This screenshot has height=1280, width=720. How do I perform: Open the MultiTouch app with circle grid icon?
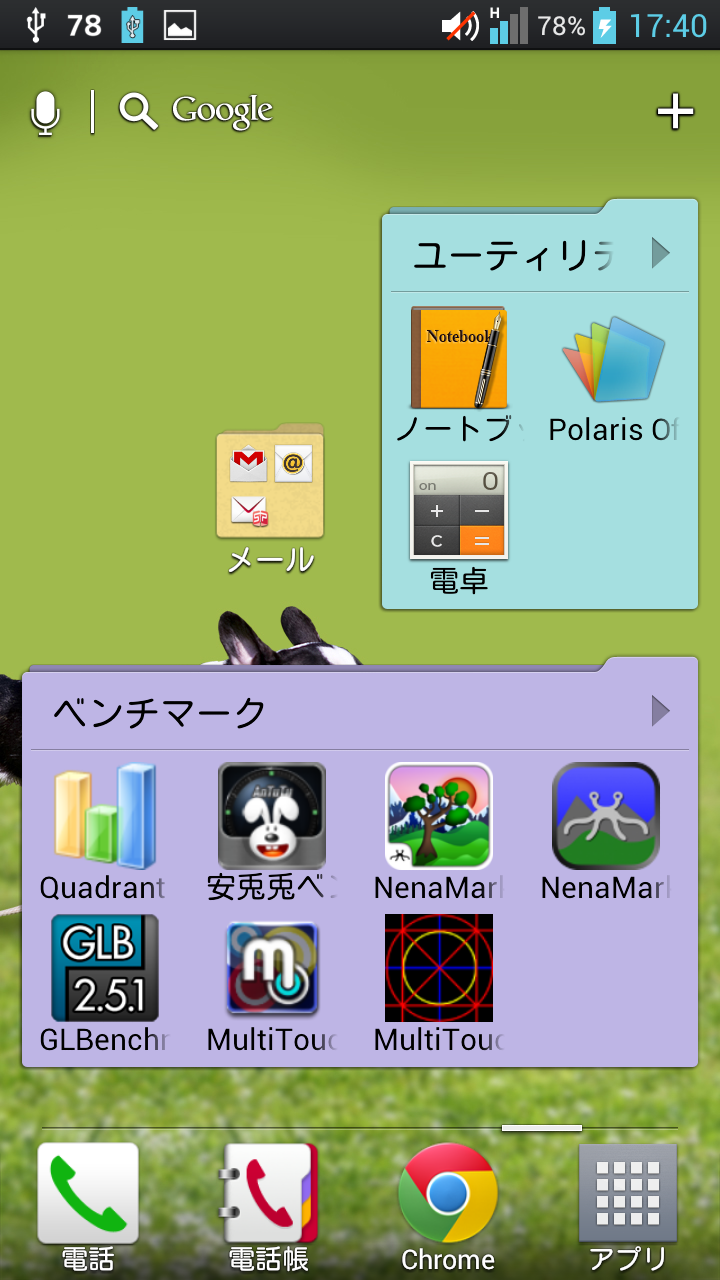439,984
